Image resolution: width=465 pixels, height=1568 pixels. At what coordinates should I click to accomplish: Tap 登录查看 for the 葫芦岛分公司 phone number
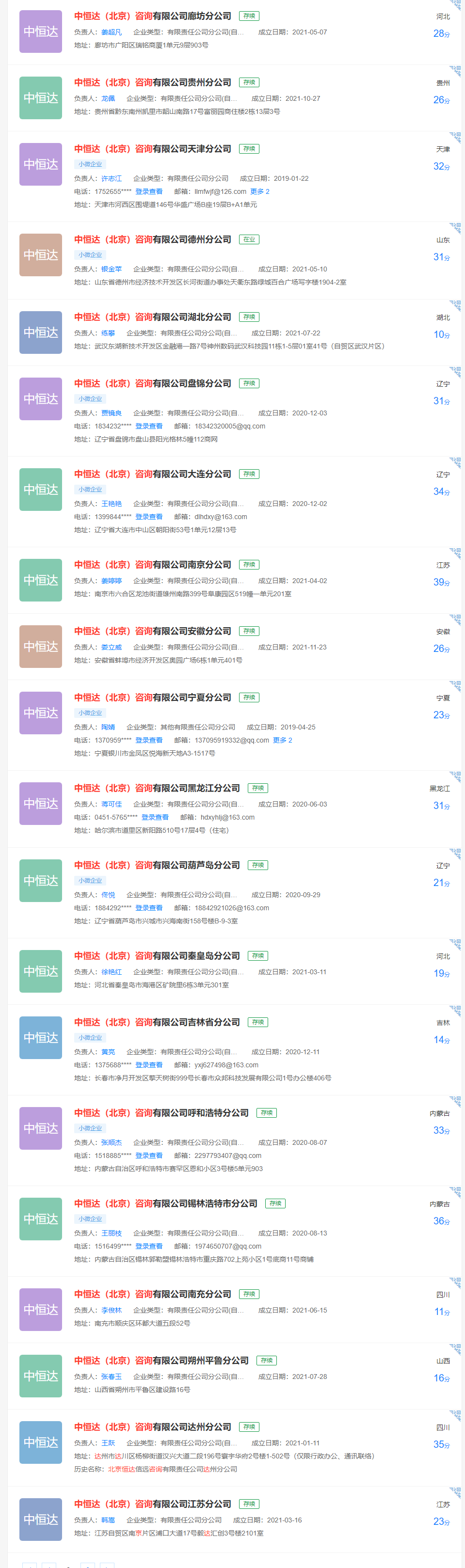point(148,907)
